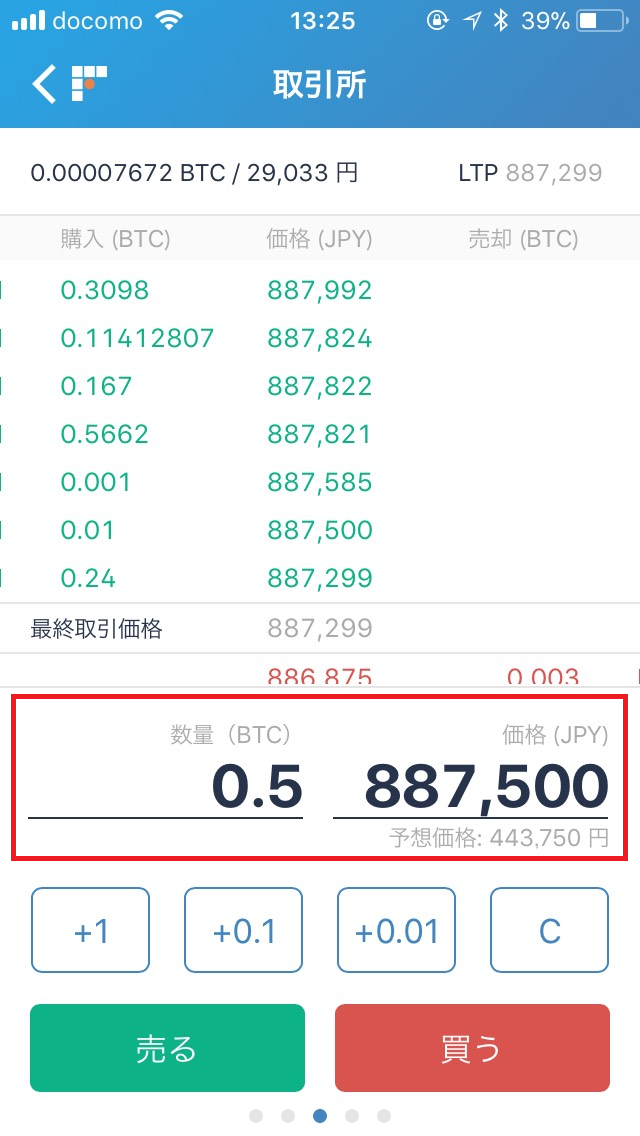Increase quantity using +0.1 button
The width and height of the screenshot is (640, 1136).
tap(243, 931)
